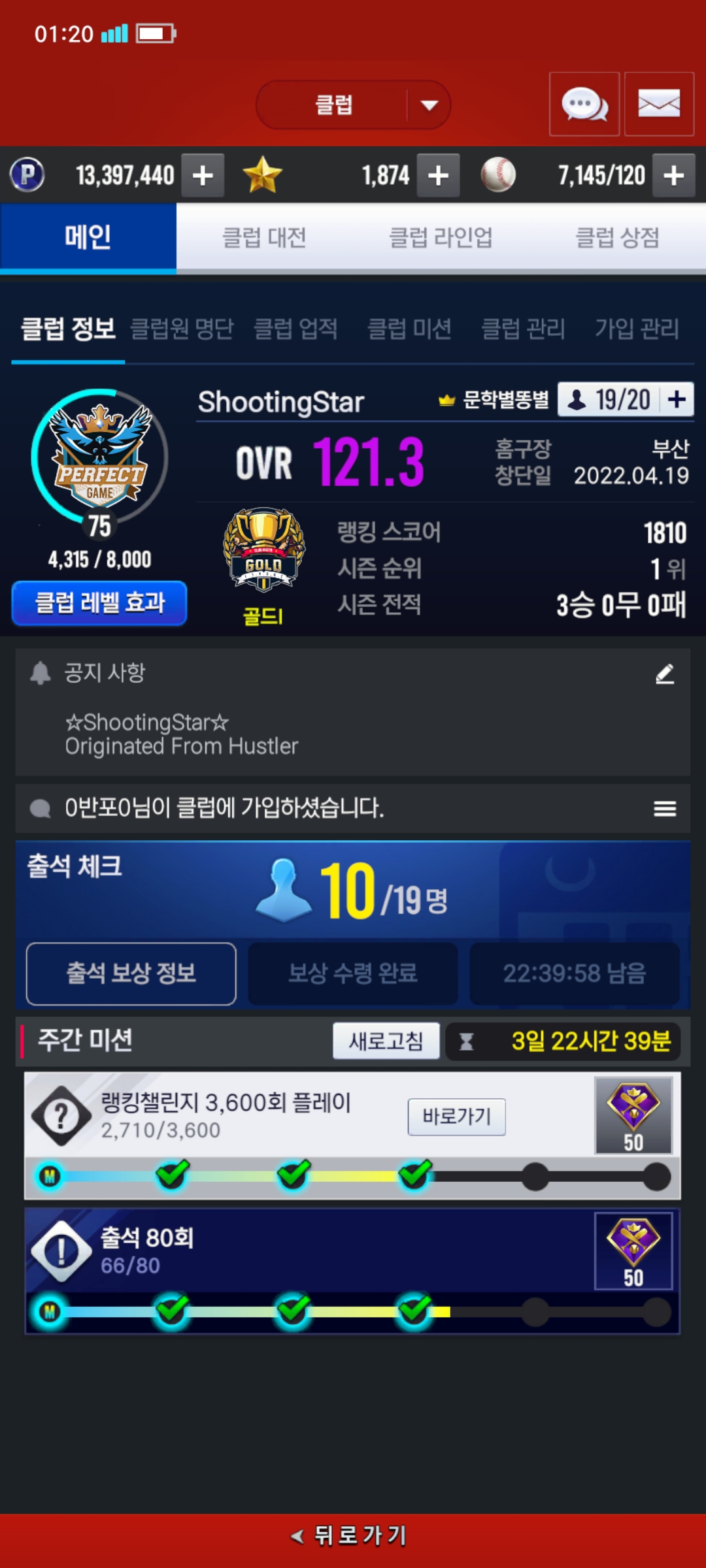Open the chat bubble icon
The width and height of the screenshot is (706, 1568).
(x=584, y=105)
